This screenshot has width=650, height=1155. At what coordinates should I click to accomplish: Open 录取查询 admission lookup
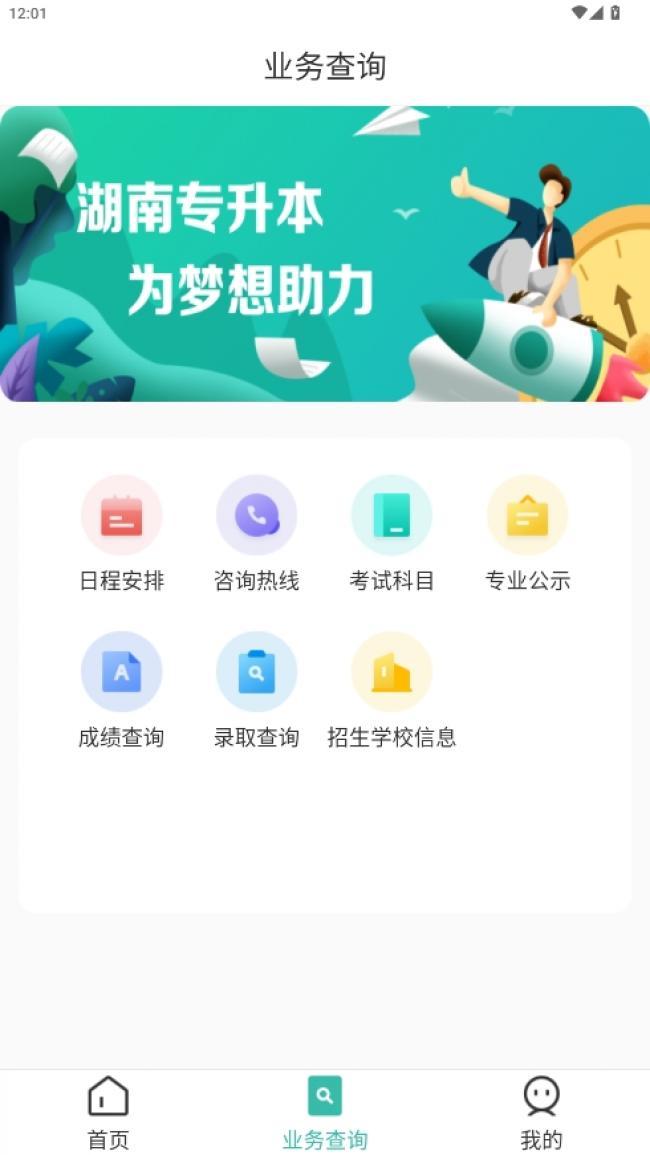point(256,690)
